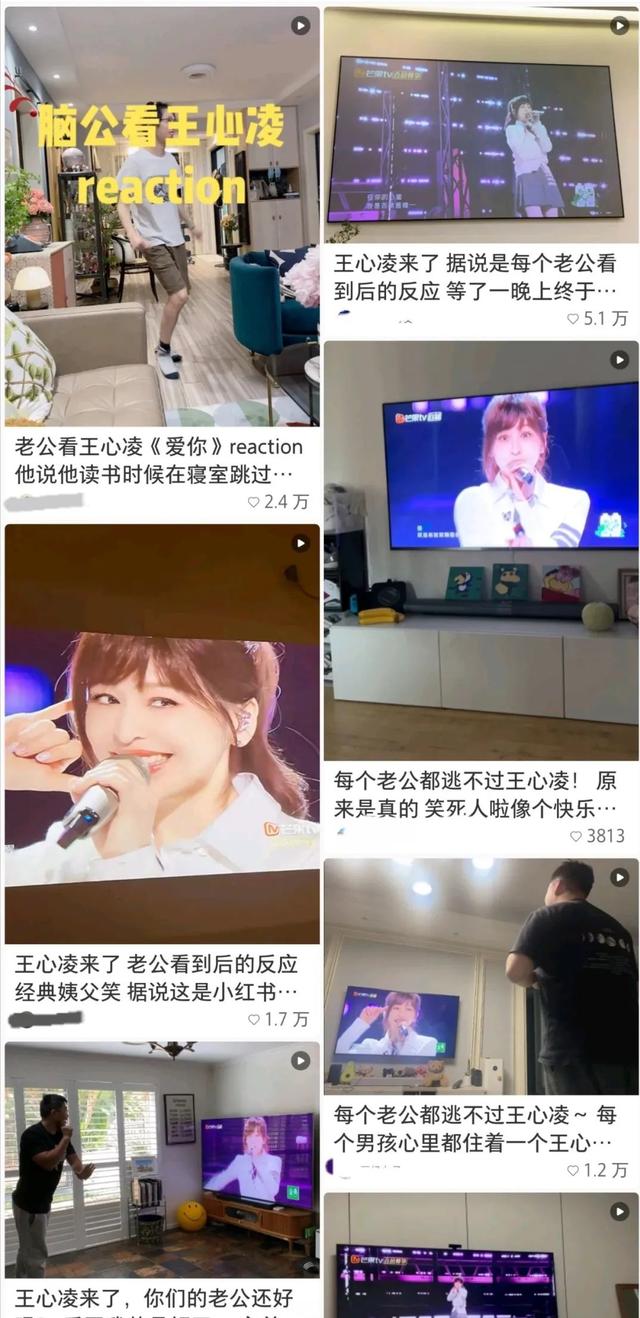The image size is (640, 1318).
Task: Like the post showing 1.2万 likes
Action: [x=573, y=1170]
